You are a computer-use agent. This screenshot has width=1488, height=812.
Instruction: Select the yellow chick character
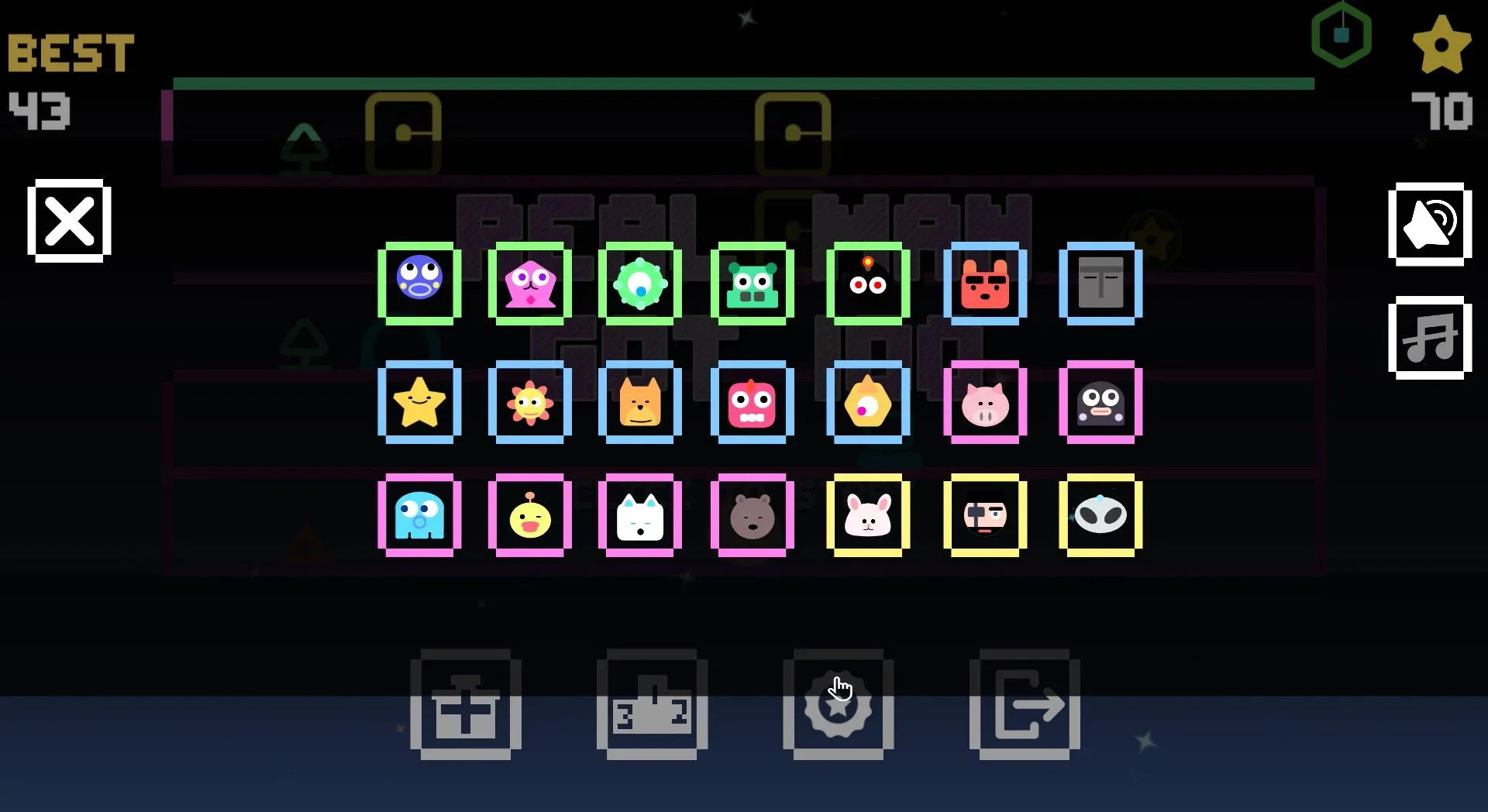(x=530, y=515)
